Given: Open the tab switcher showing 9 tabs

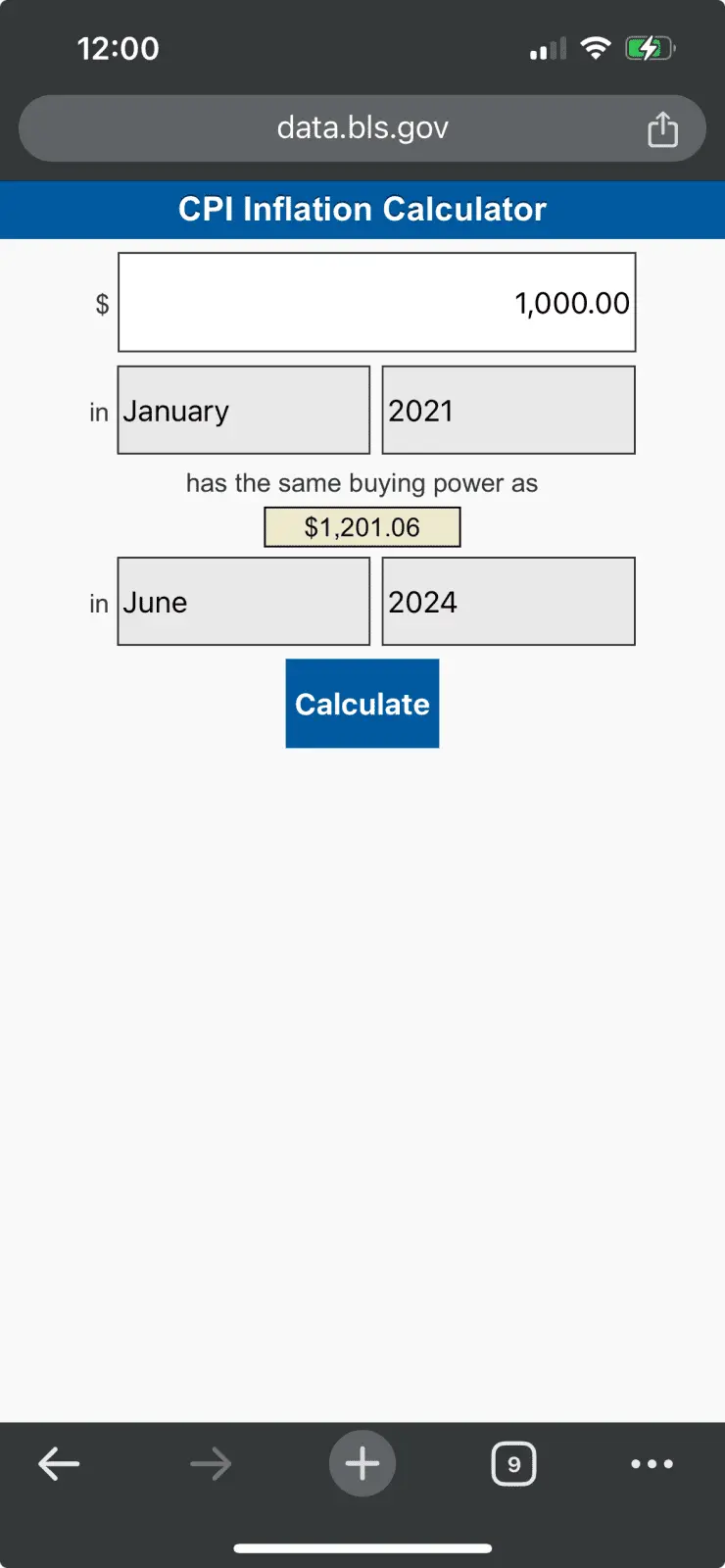Looking at the screenshot, I should (x=513, y=1463).
